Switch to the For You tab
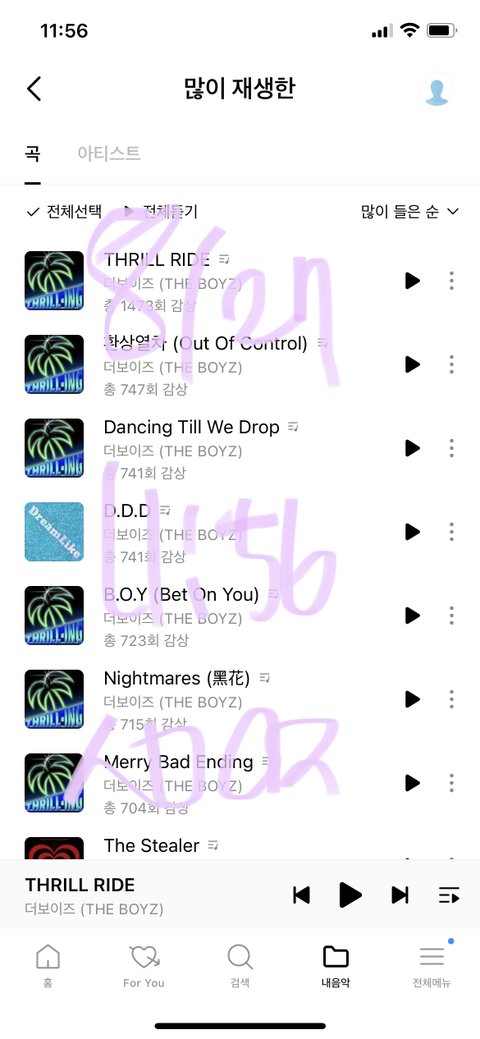 144,966
